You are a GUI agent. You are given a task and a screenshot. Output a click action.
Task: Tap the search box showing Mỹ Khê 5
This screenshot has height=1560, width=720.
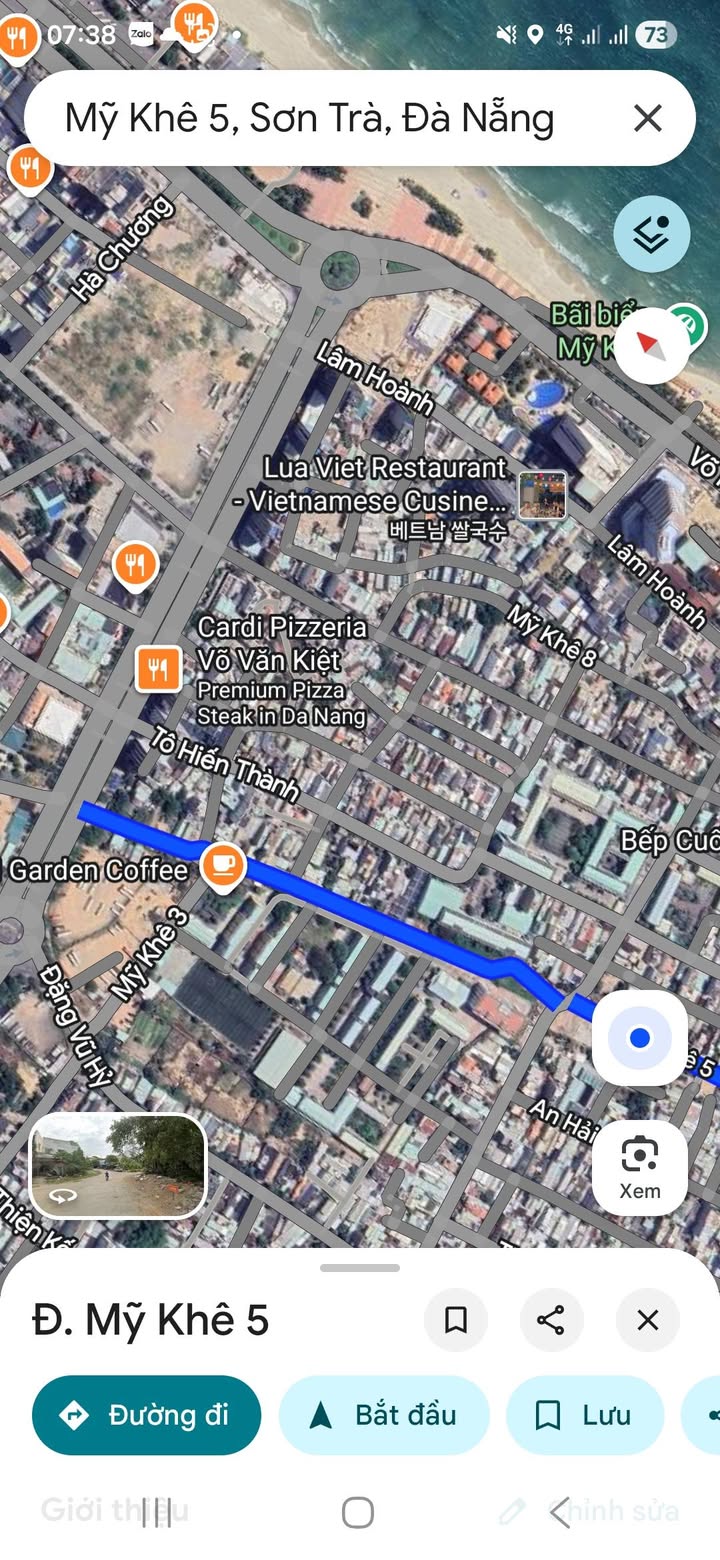pyautogui.click(x=310, y=119)
